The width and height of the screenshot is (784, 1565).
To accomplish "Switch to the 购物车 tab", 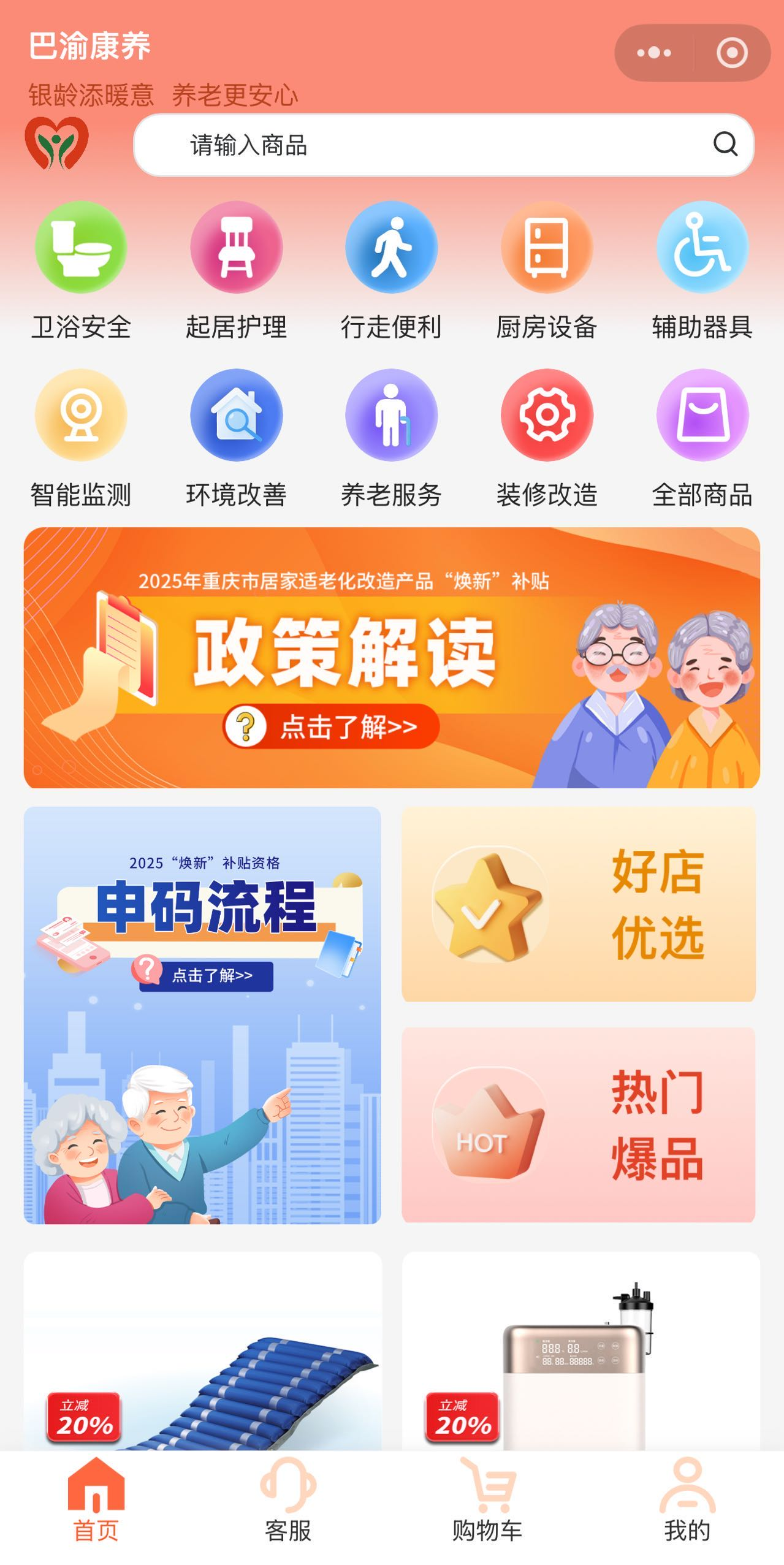I will click(x=487, y=1499).
